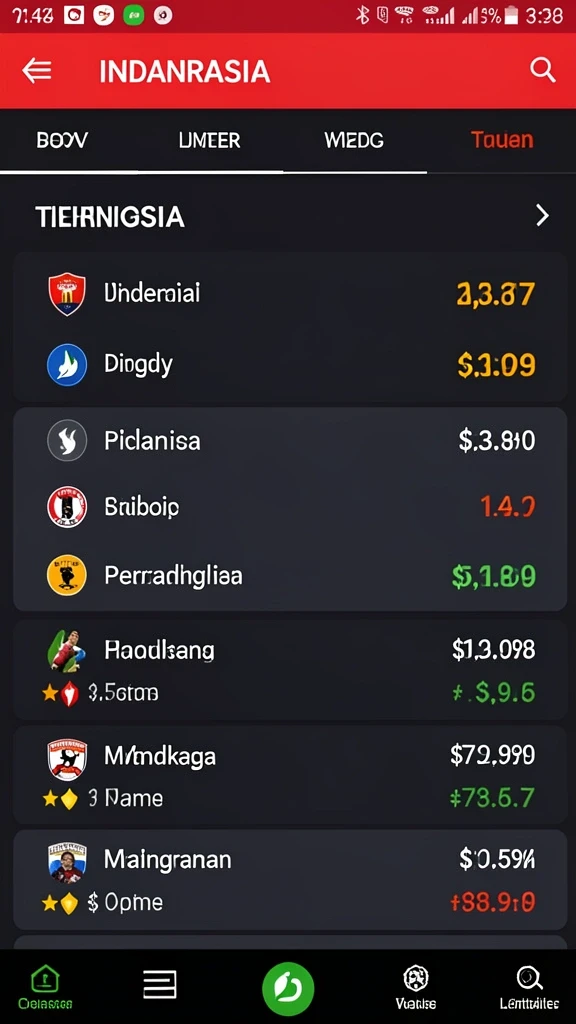View the Perradhgliaa row
This screenshot has width=576, height=1024.
(x=290, y=575)
